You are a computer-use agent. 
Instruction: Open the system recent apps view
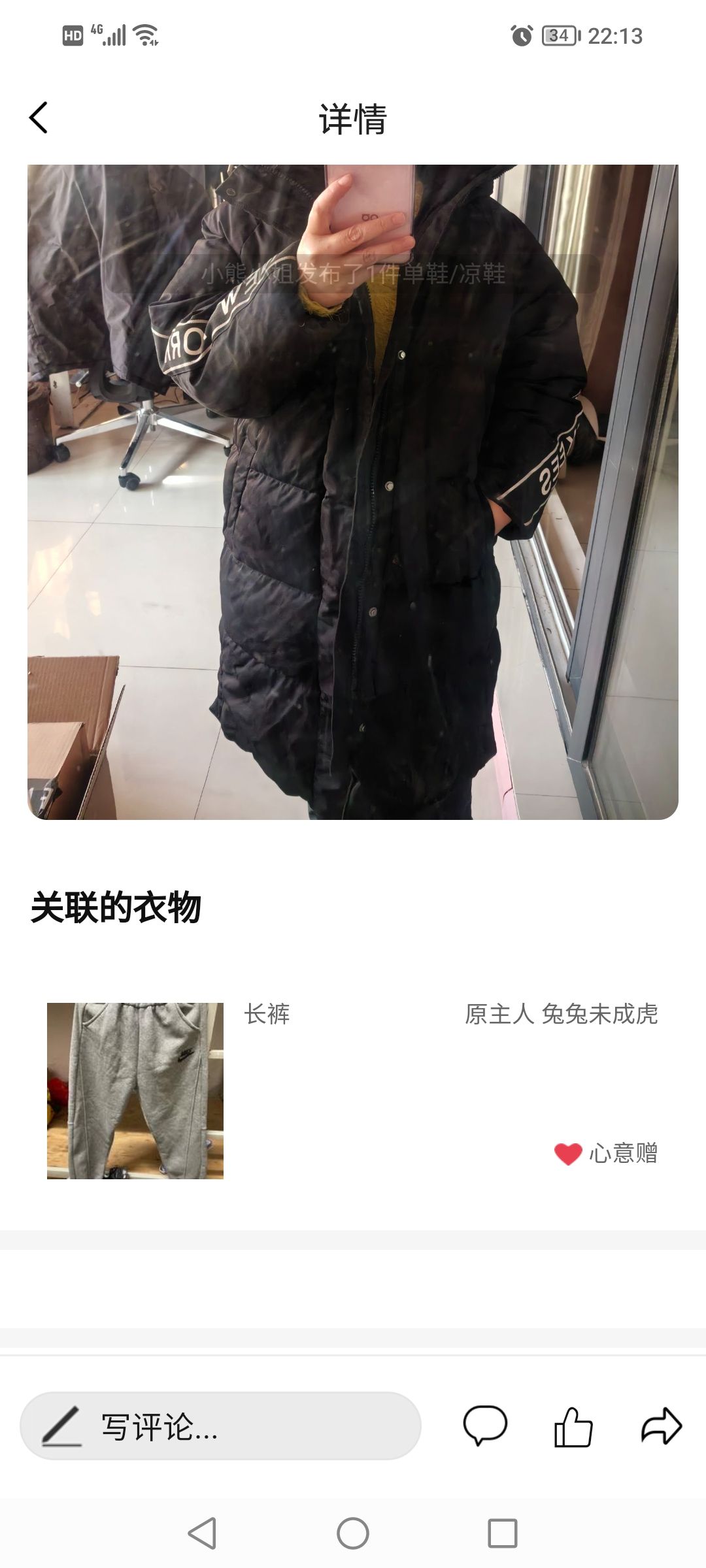(503, 1533)
